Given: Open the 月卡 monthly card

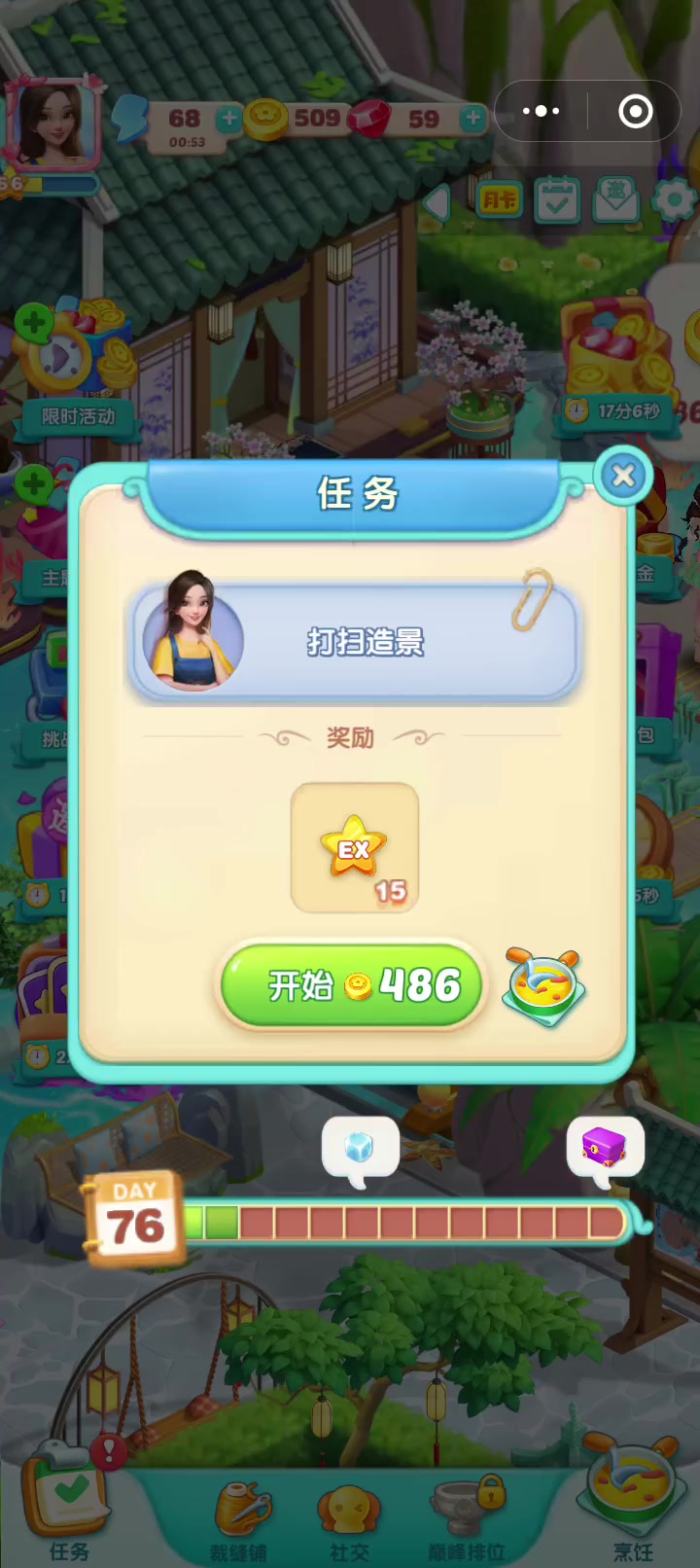Looking at the screenshot, I should pos(500,200).
